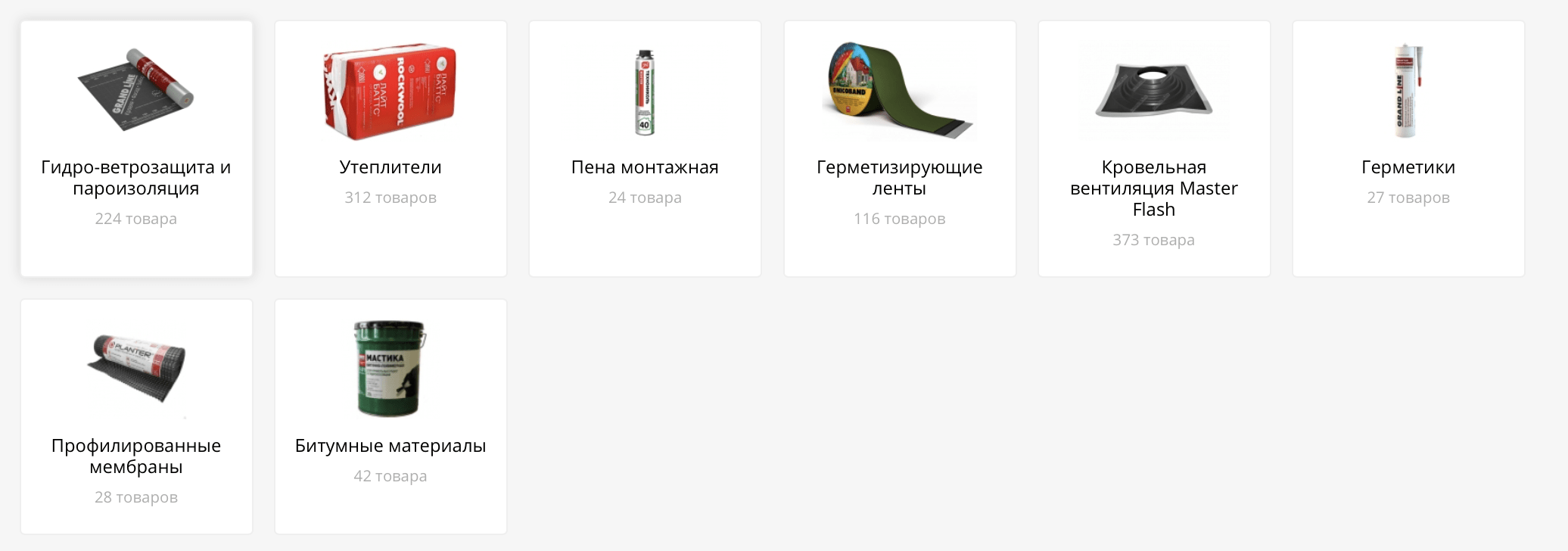
Task: Open the Утеплители category card
Action: [x=390, y=167]
